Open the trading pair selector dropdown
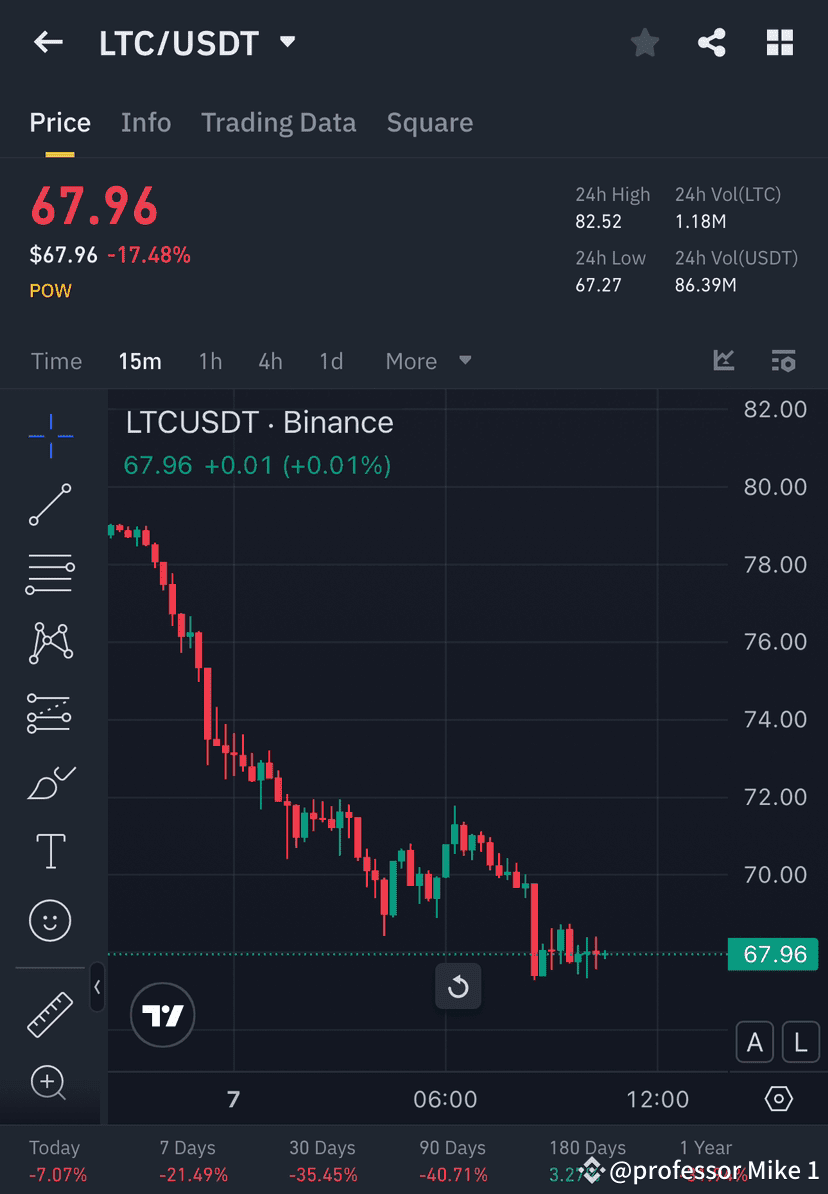This screenshot has height=1194, width=828. pyautogui.click(x=287, y=42)
